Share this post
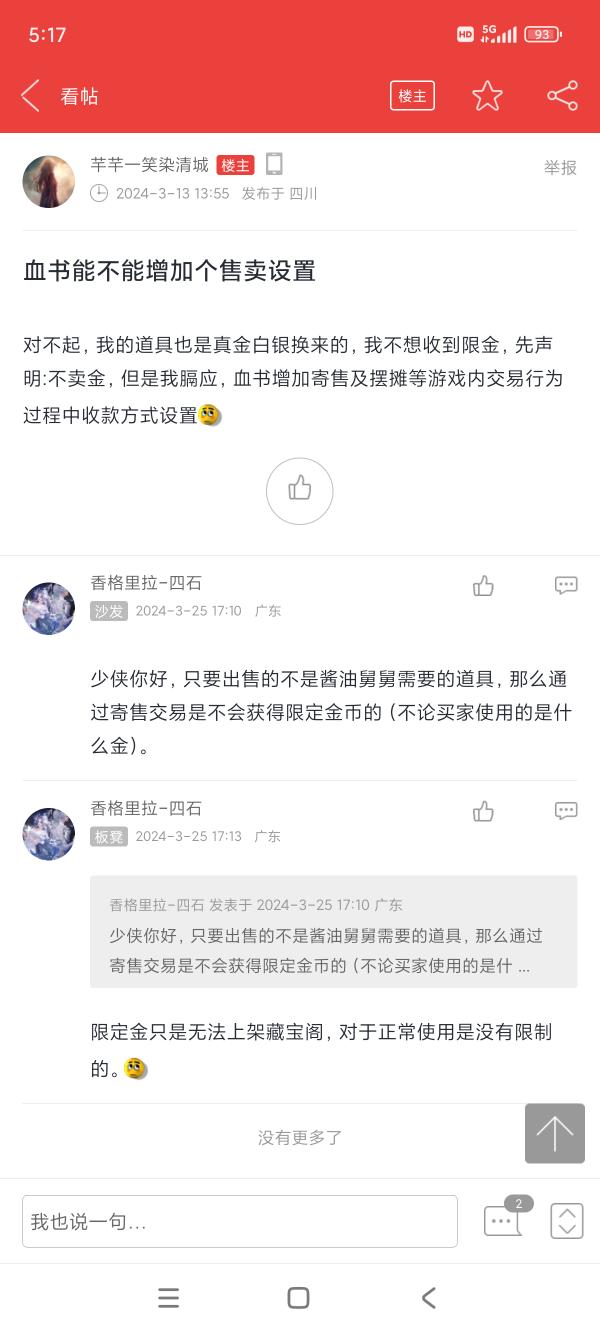The height and width of the screenshot is (1335, 600). point(562,96)
